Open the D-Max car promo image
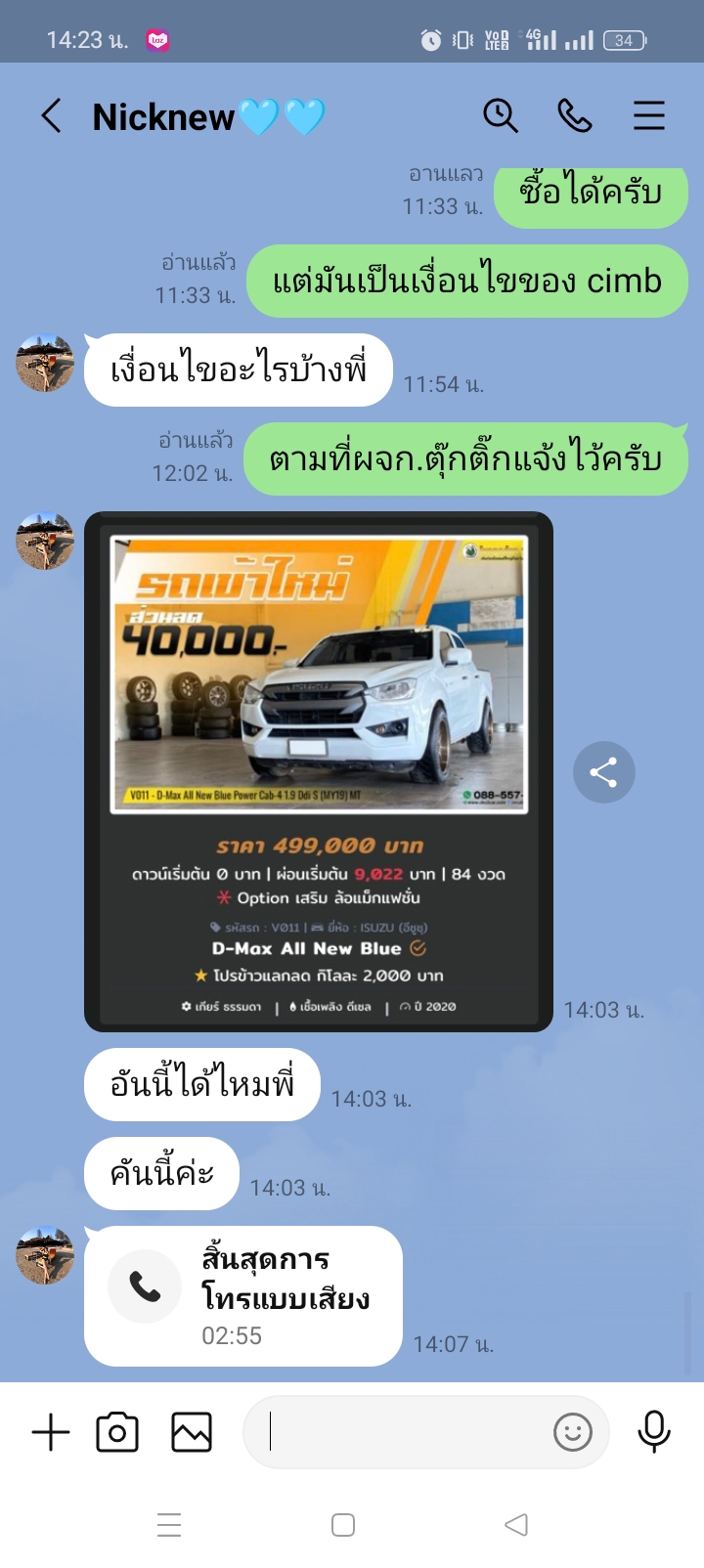The width and height of the screenshot is (704, 1568). (x=319, y=772)
